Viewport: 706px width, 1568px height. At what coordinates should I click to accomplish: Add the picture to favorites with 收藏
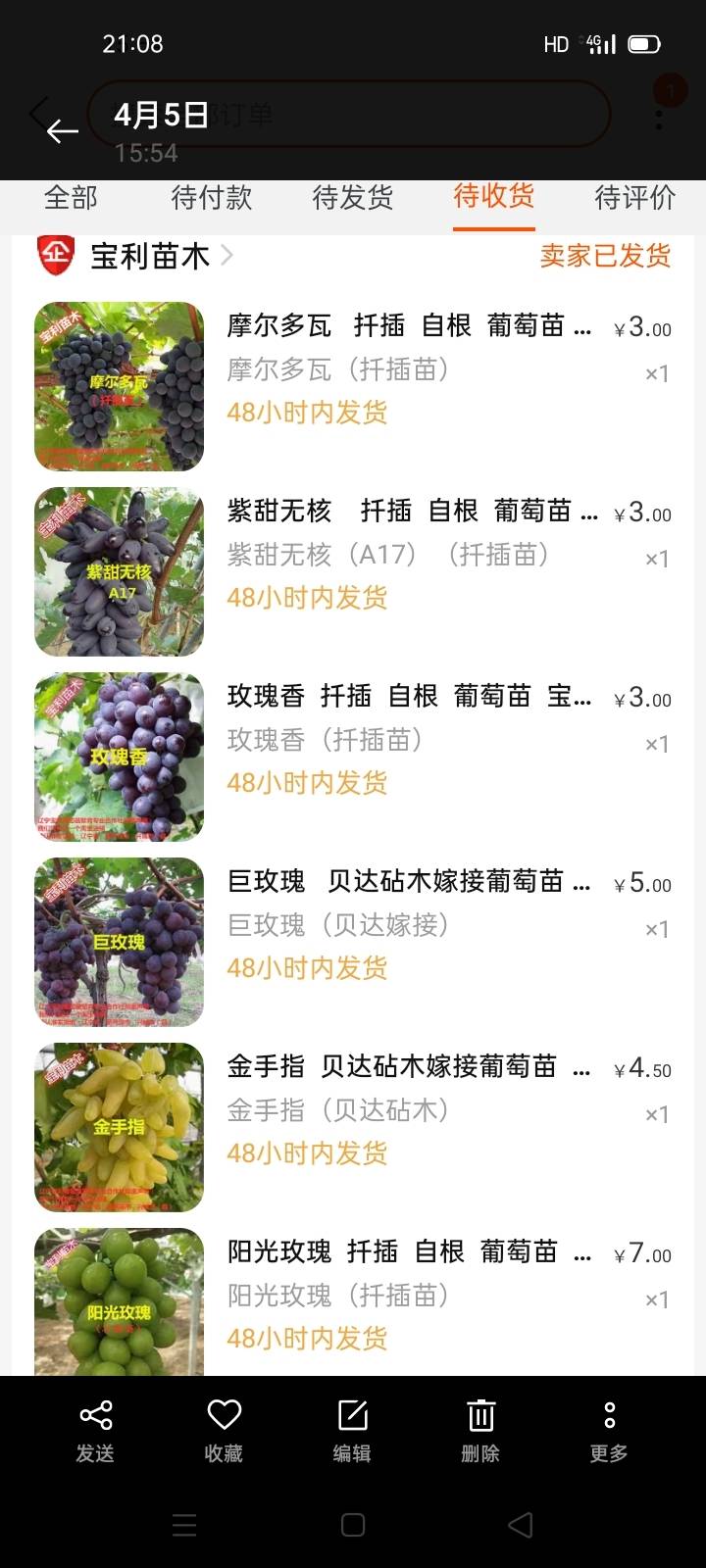pyautogui.click(x=225, y=1431)
